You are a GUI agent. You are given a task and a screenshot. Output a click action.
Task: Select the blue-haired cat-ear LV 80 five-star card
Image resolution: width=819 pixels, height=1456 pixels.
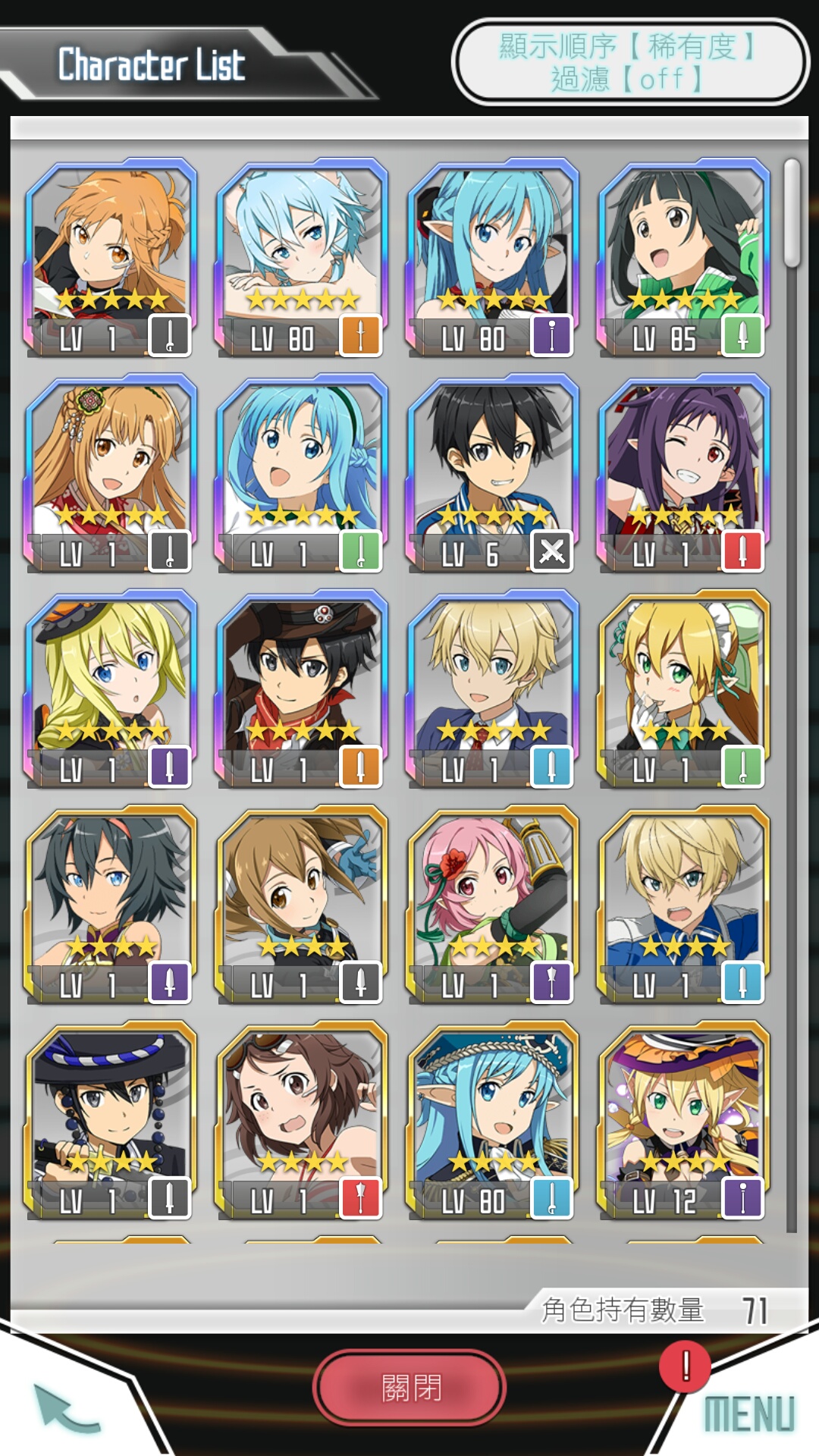click(x=301, y=258)
